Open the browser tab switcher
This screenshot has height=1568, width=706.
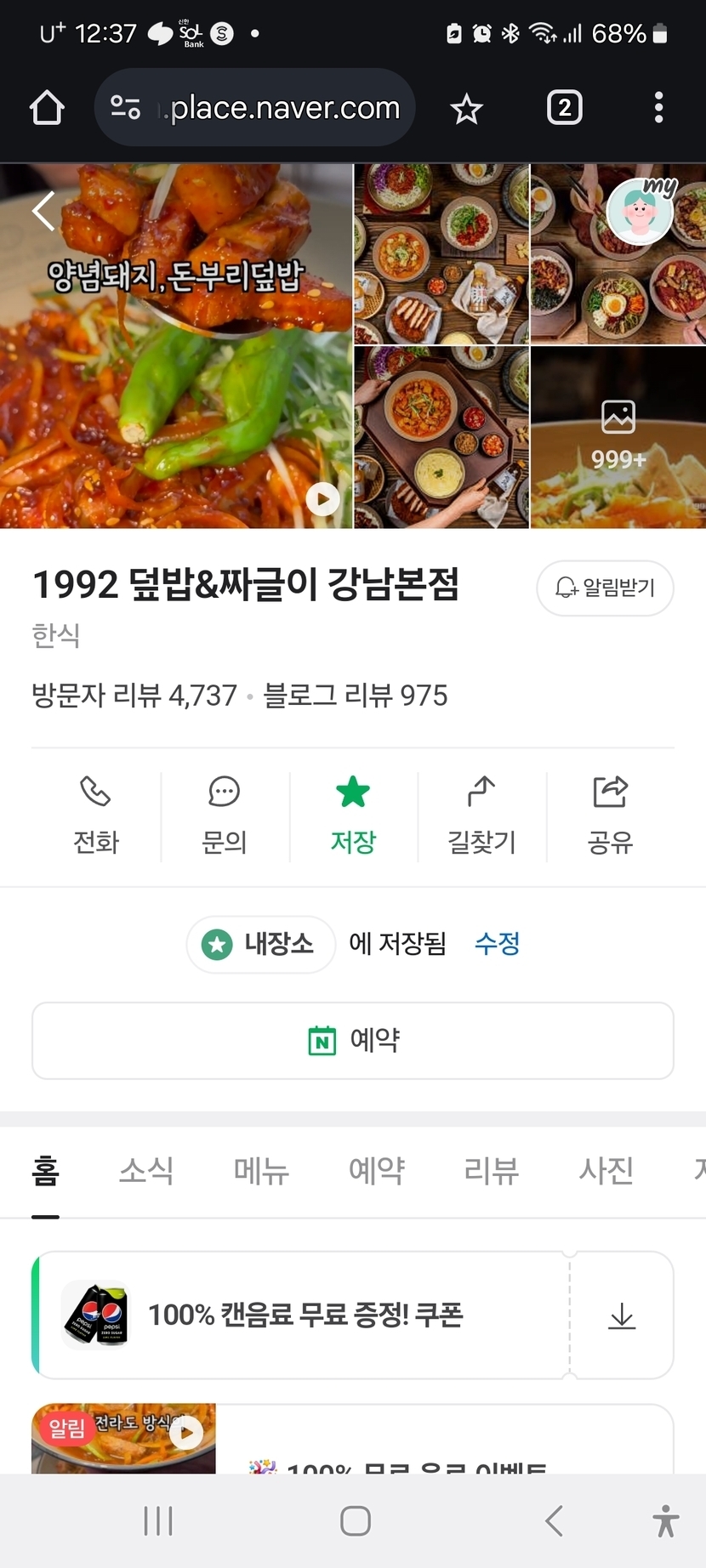tap(564, 108)
